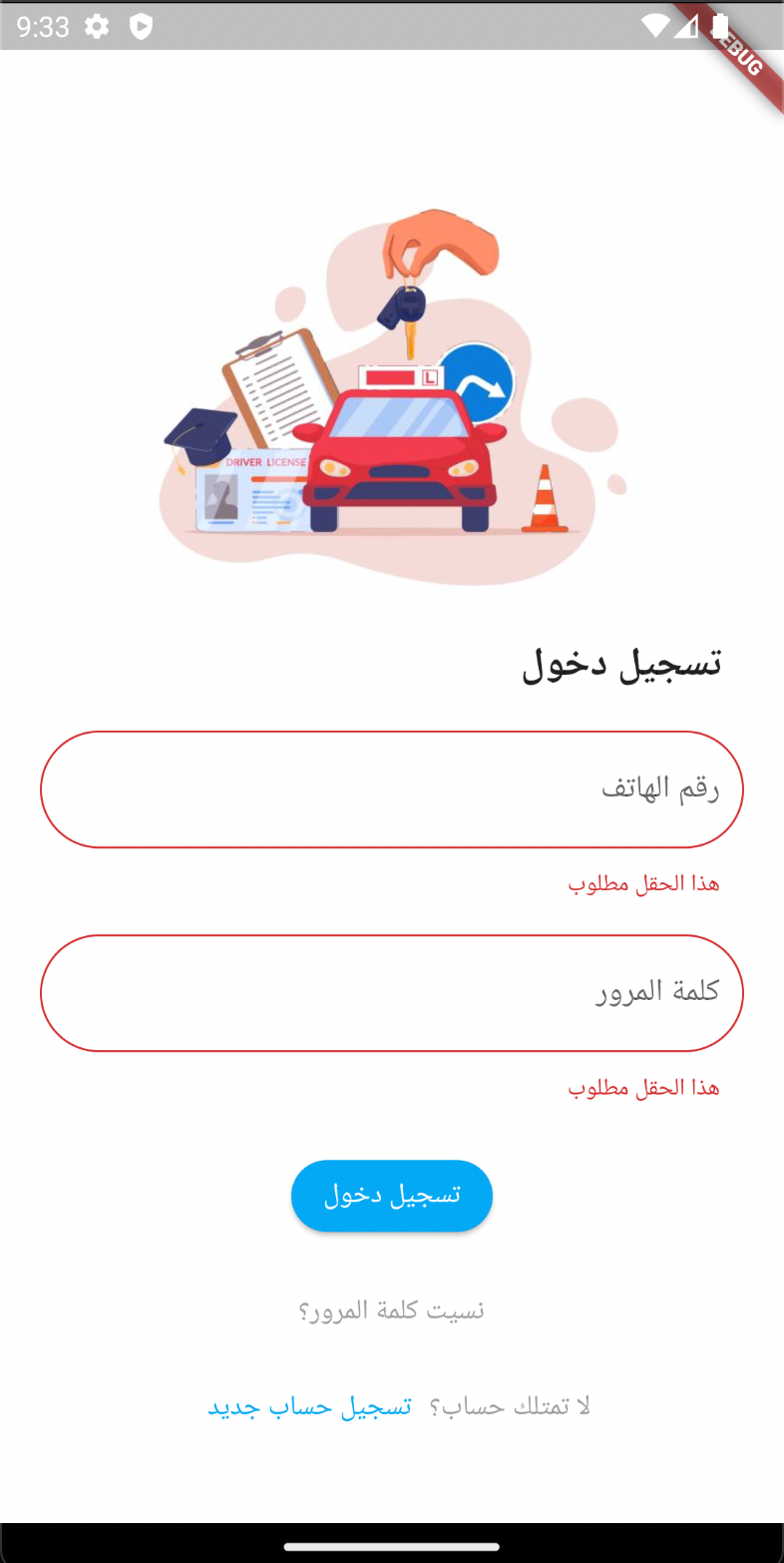The image size is (784, 1563).
Task: Focus the password field (كلمة المرور)
Action: point(392,993)
